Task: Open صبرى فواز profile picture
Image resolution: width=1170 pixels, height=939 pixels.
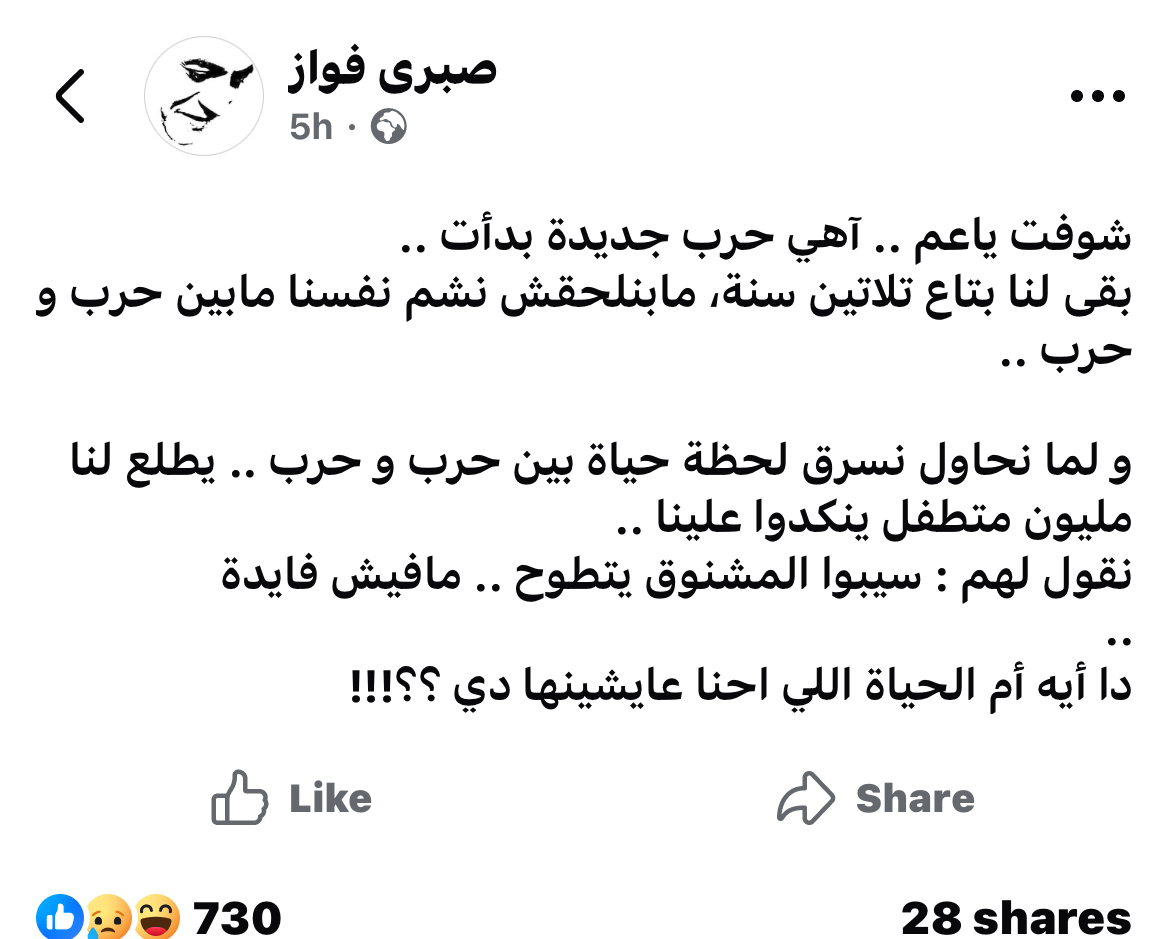Action: tap(204, 96)
